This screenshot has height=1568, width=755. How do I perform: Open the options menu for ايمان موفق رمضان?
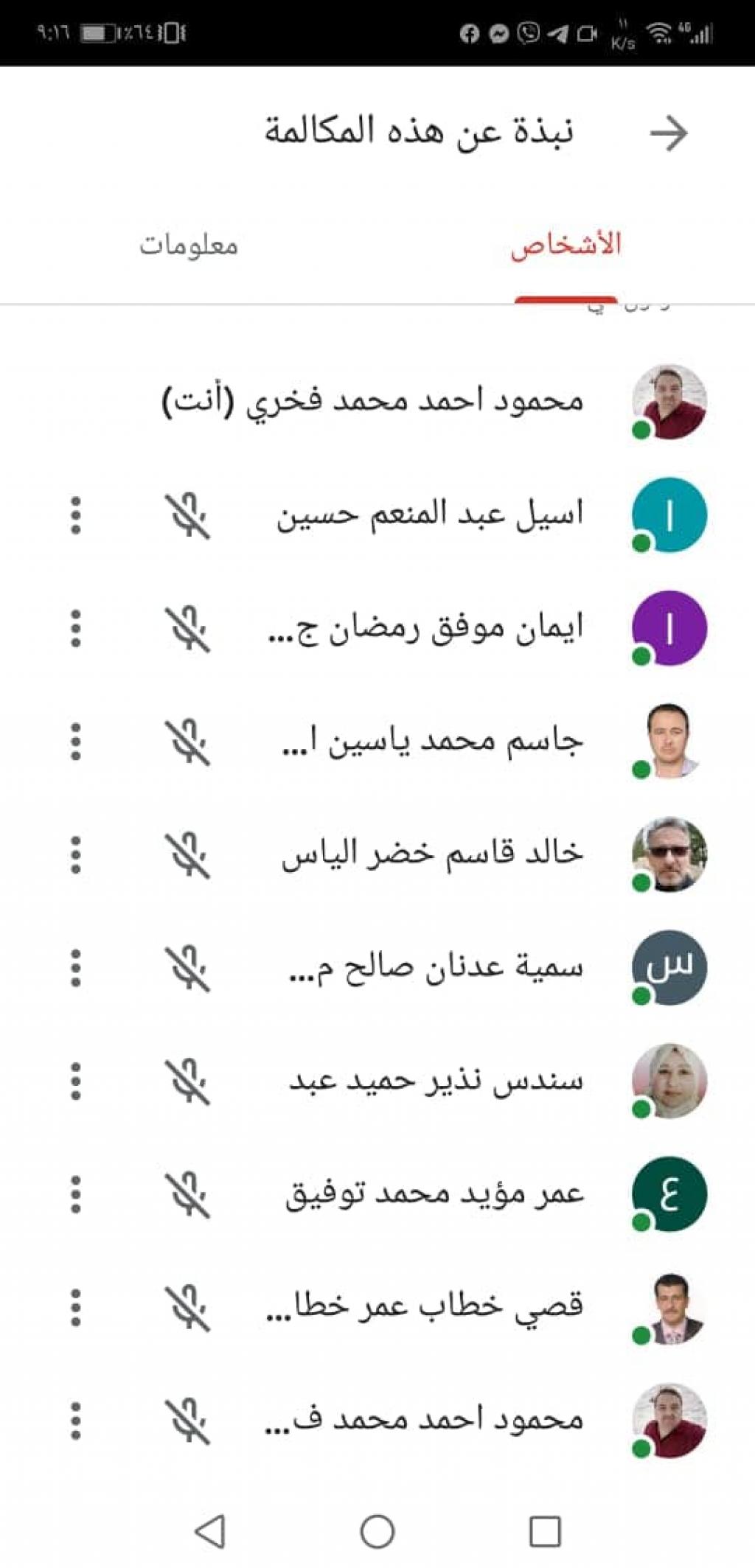(x=75, y=629)
